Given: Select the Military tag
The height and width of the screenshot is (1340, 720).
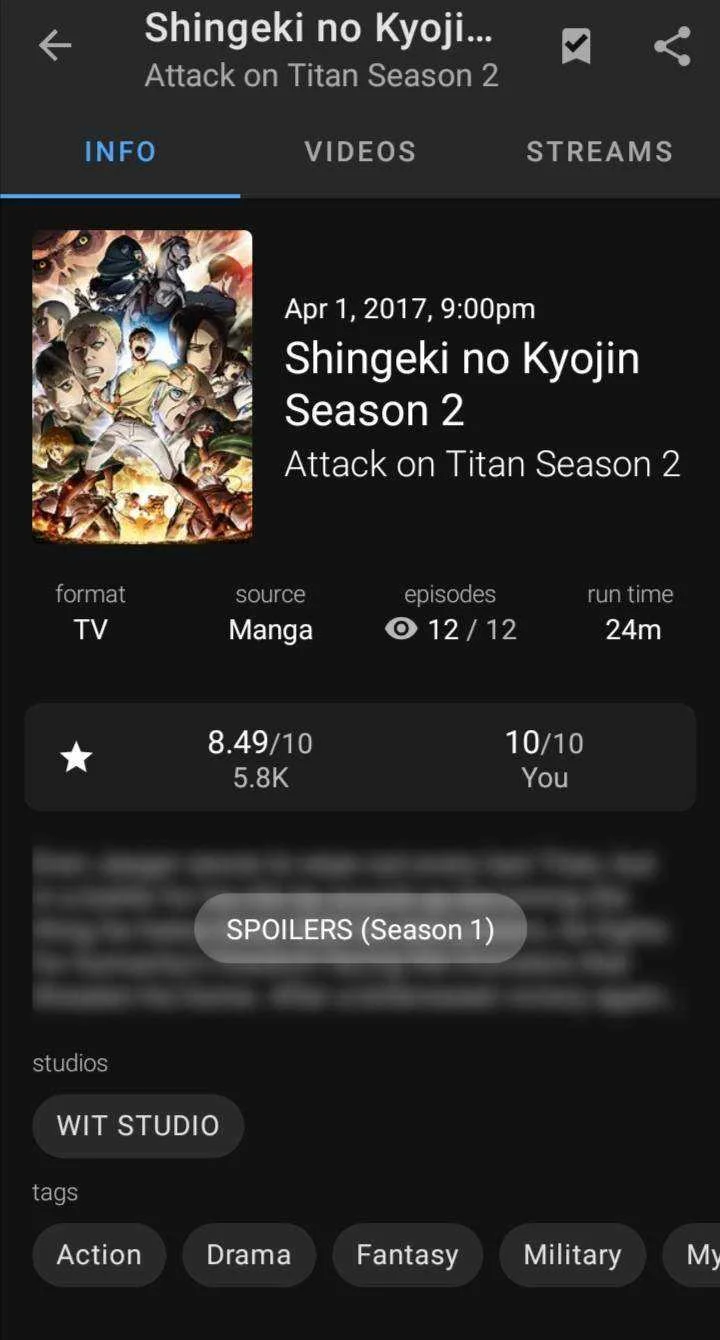Looking at the screenshot, I should pos(572,1254).
